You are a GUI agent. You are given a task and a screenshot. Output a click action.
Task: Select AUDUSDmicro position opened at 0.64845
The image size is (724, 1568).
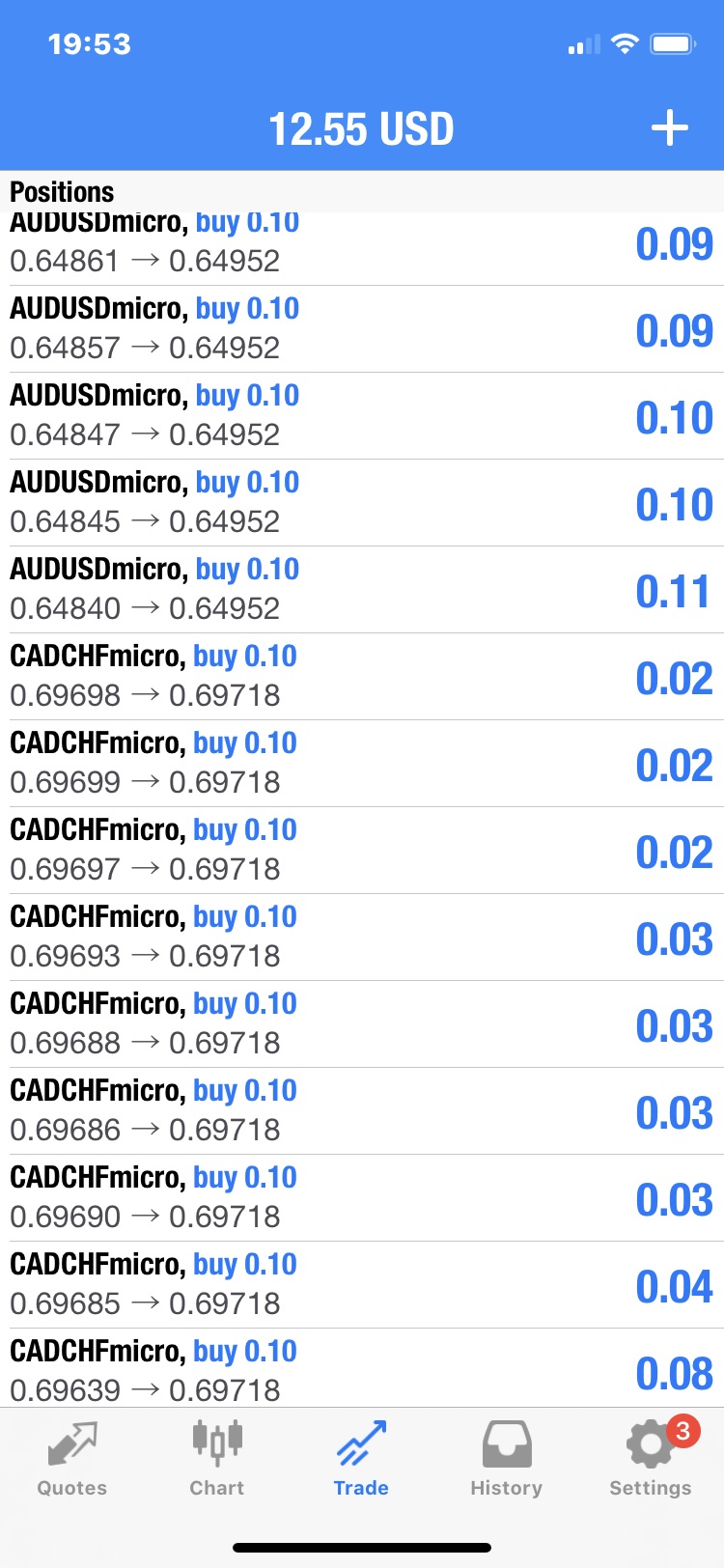(362, 503)
